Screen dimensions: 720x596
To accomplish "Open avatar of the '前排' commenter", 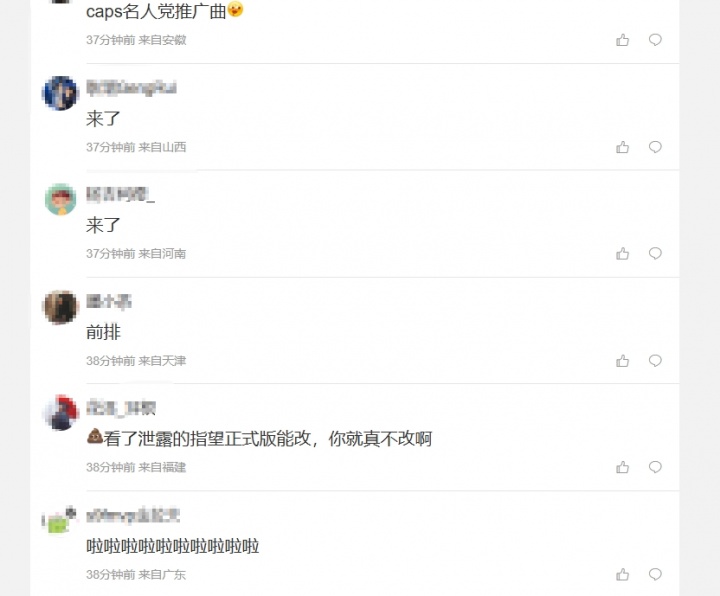I will pos(60,307).
